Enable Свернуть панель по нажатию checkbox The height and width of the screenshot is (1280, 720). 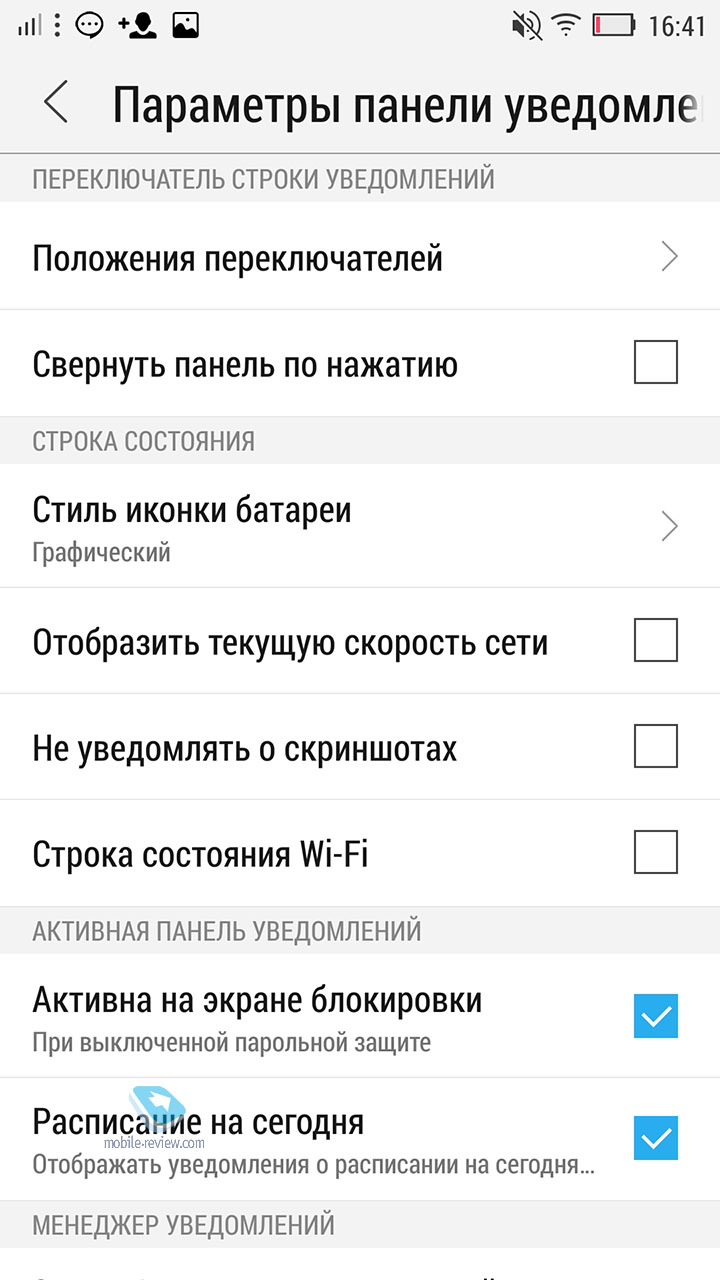pyautogui.click(x=656, y=362)
